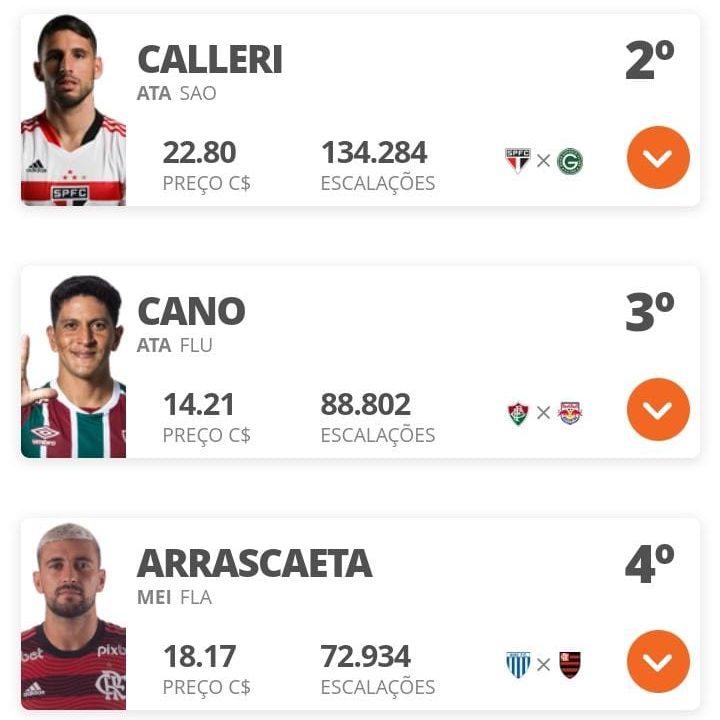Open Cano's player card
Viewport: 720px width, 720px height.
pos(191,312)
